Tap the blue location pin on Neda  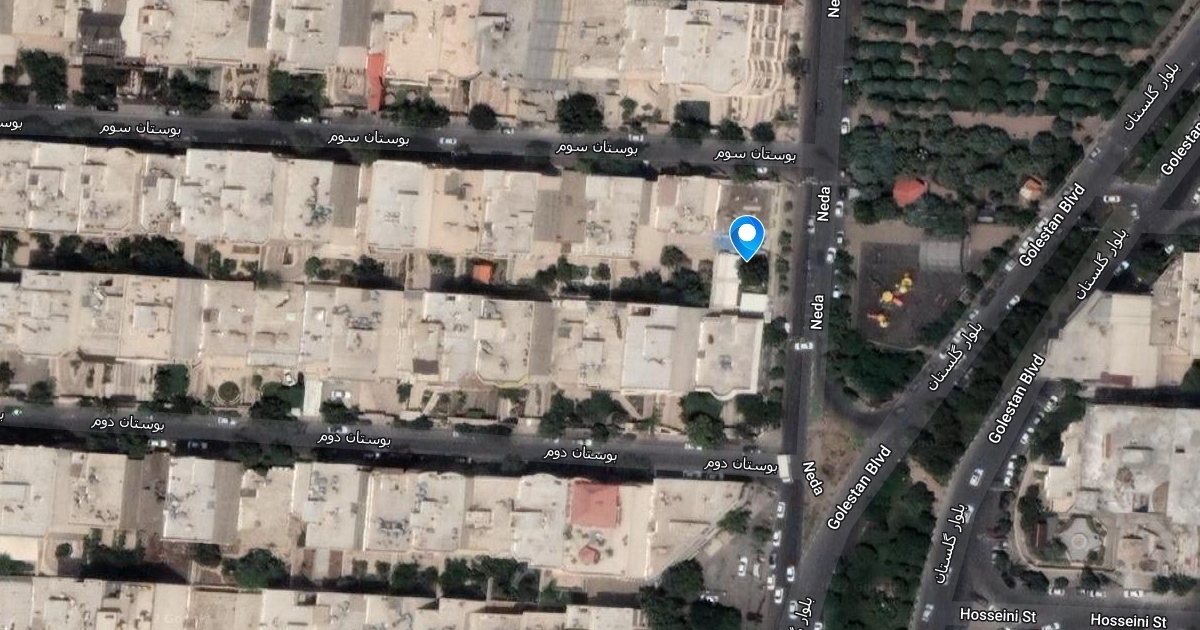tap(747, 237)
